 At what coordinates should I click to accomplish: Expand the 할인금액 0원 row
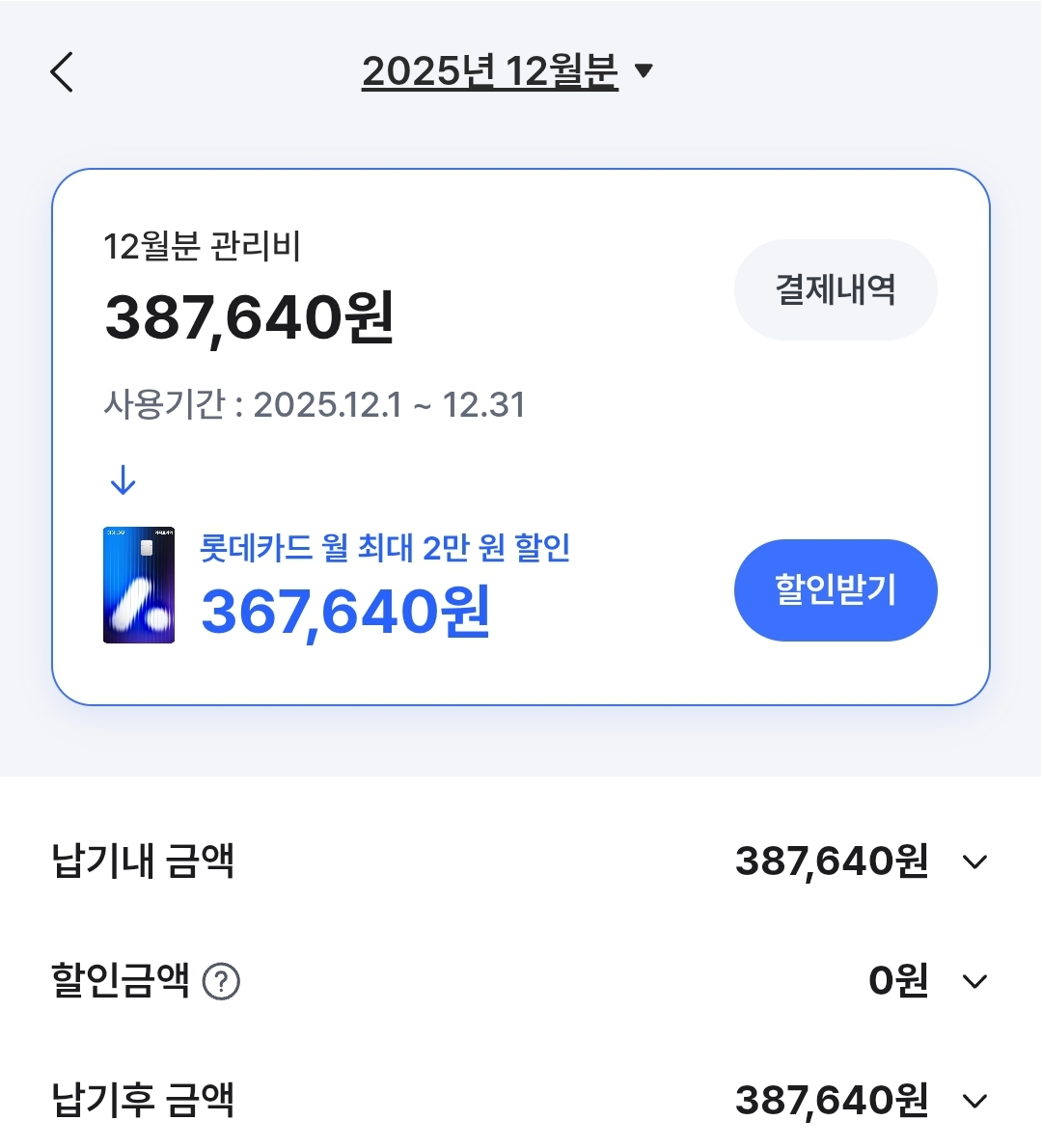tap(974, 982)
